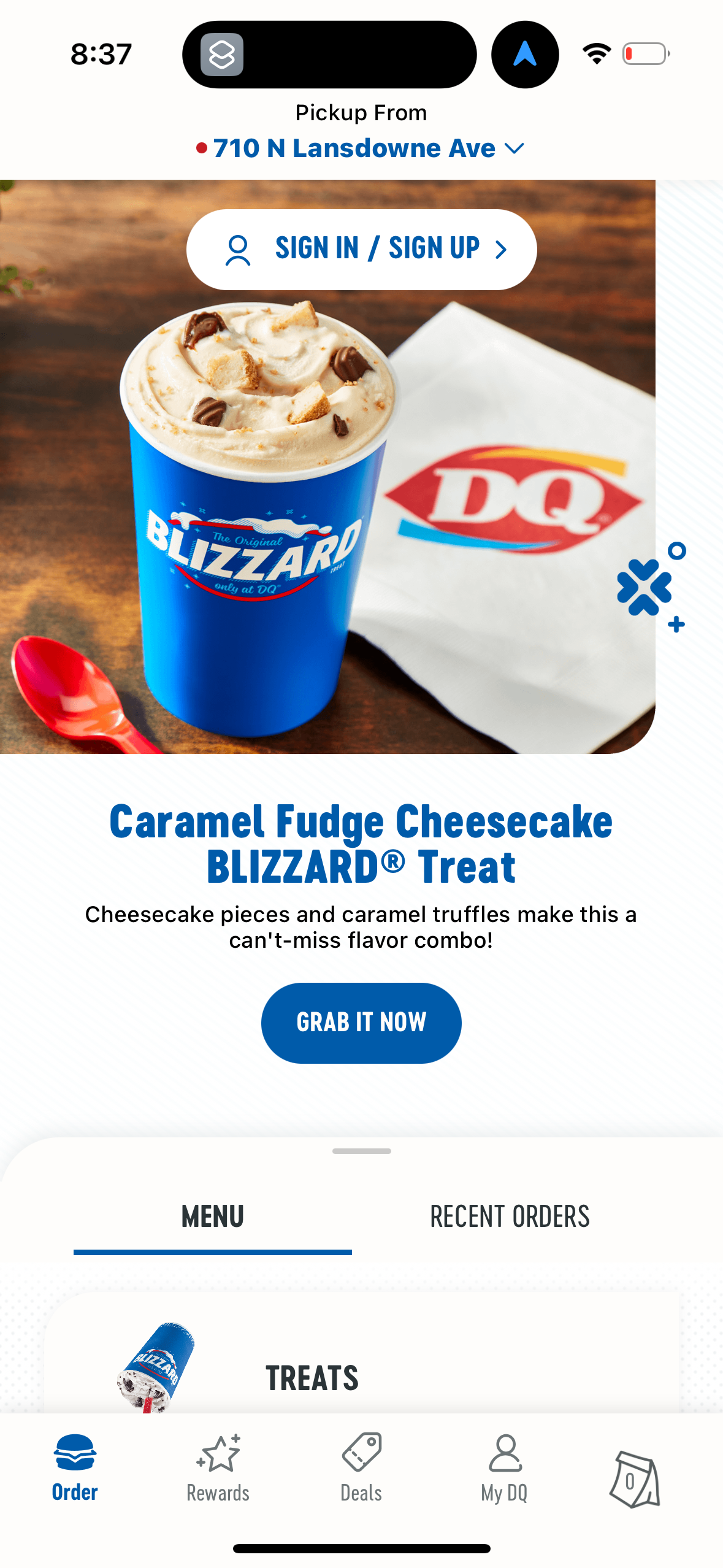Tap the navigation arrow in the status bar

[x=525, y=54]
